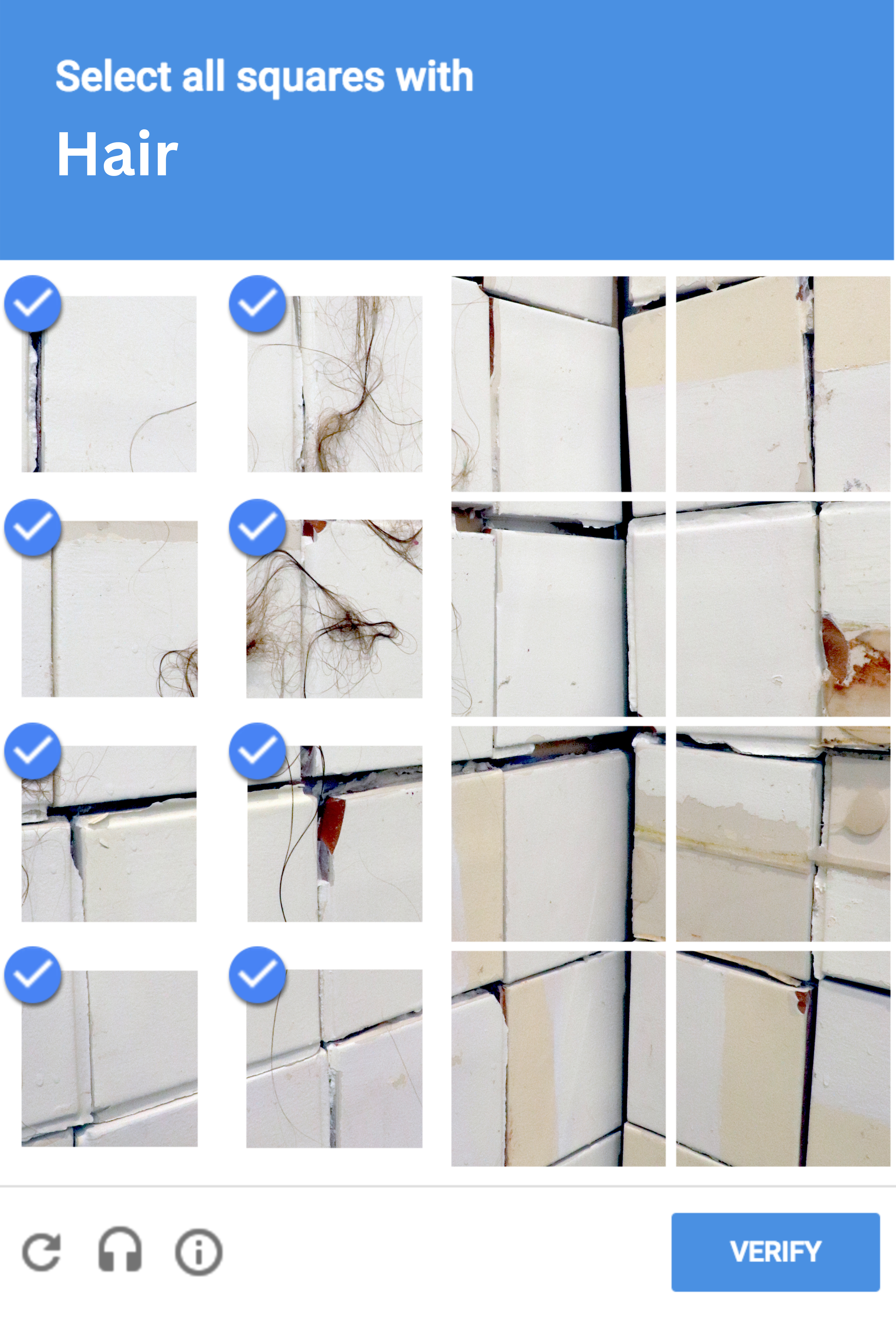Uncheck the tile with the large tangled hair clump
This screenshot has height=1324, width=896.
click(x=334, y=608)
